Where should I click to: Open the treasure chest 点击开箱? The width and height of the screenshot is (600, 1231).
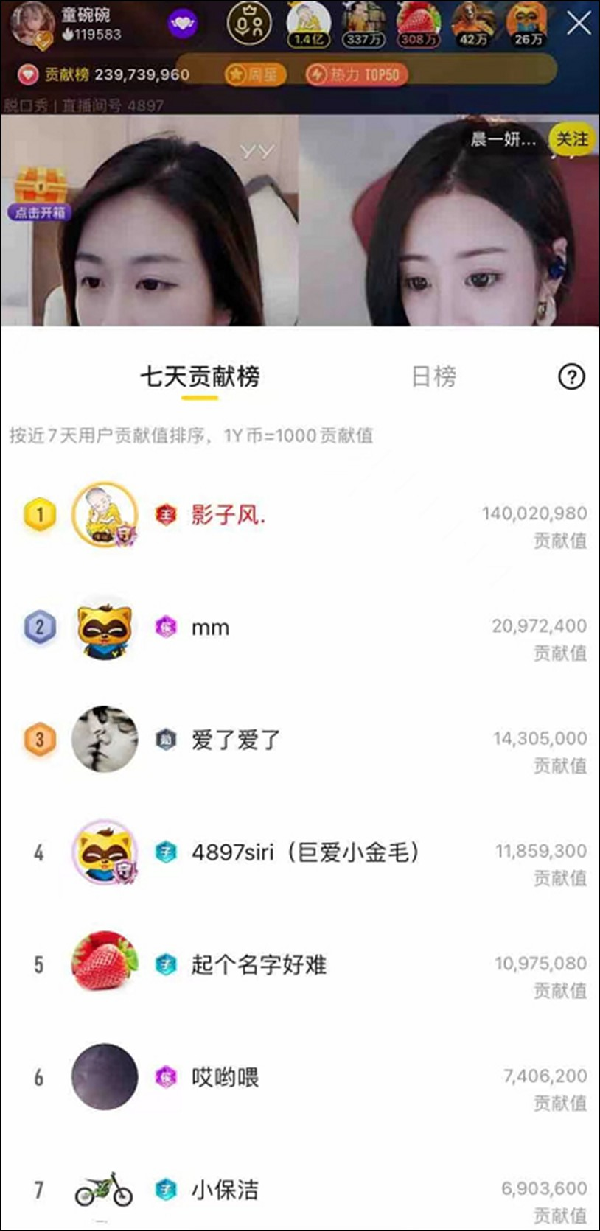pos(37,190)
